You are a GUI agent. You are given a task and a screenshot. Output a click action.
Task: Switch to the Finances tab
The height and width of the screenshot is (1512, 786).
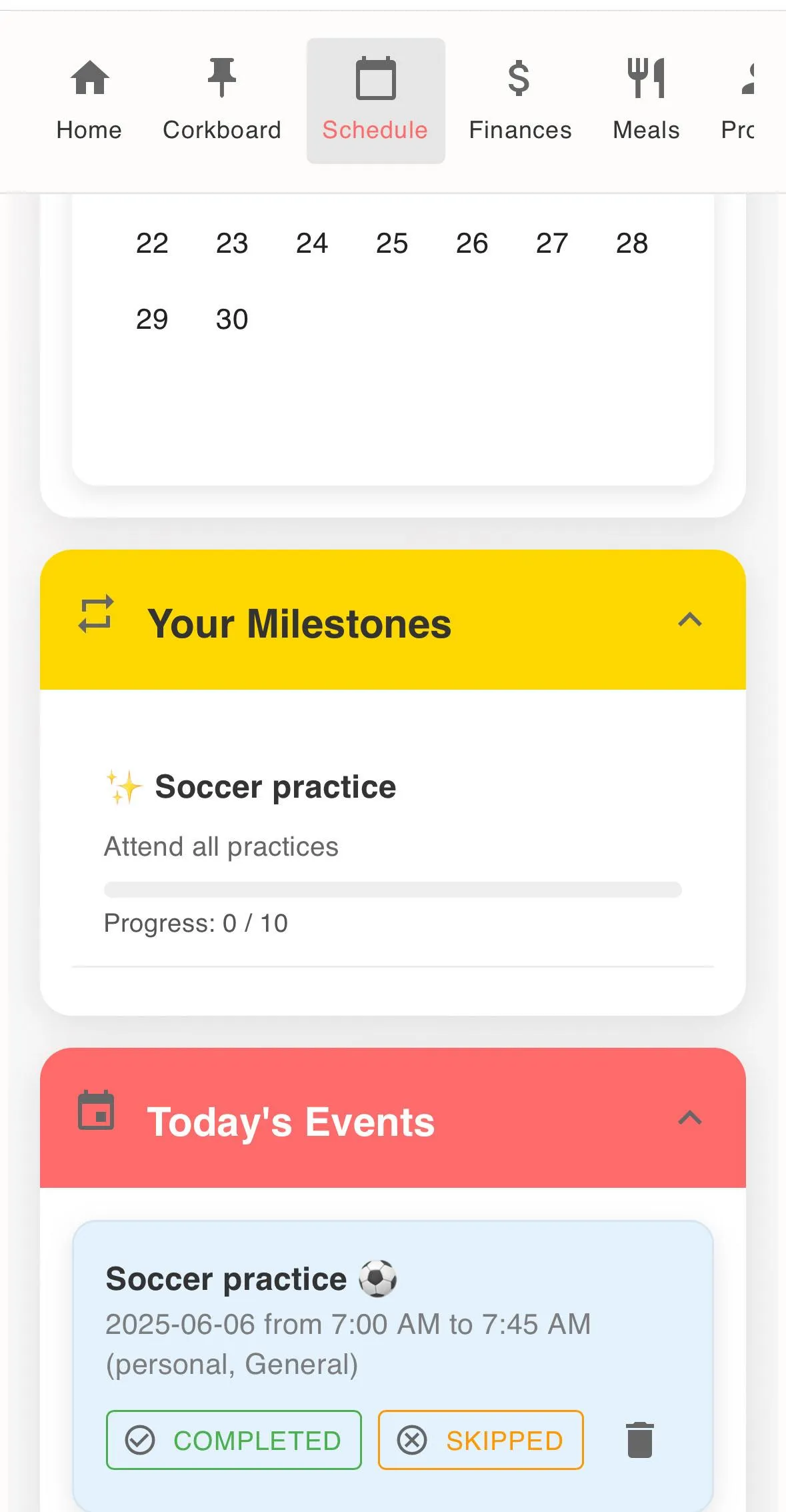click(520, 101)
